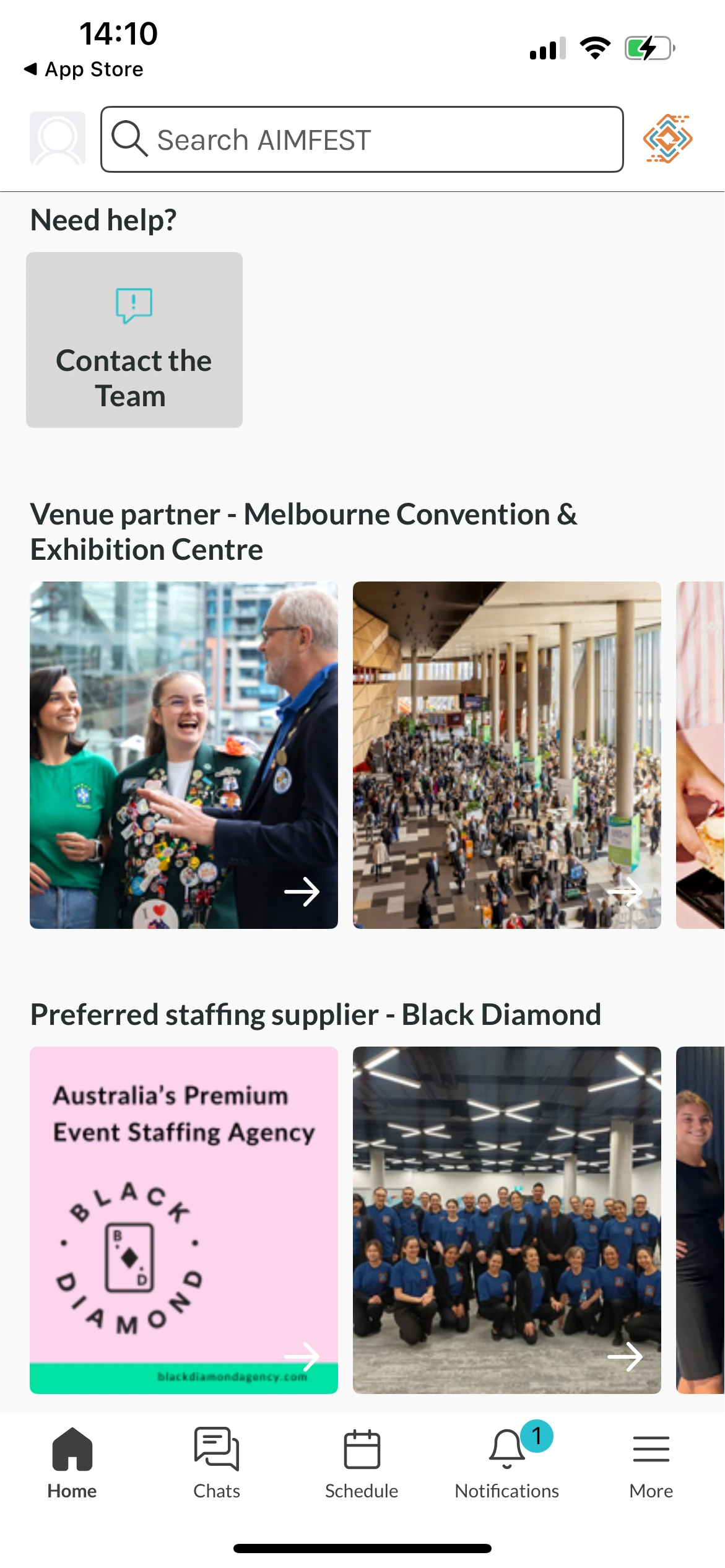Open the Contact the Team card
The image size is (725, 1568).
[x=134, y=339]
